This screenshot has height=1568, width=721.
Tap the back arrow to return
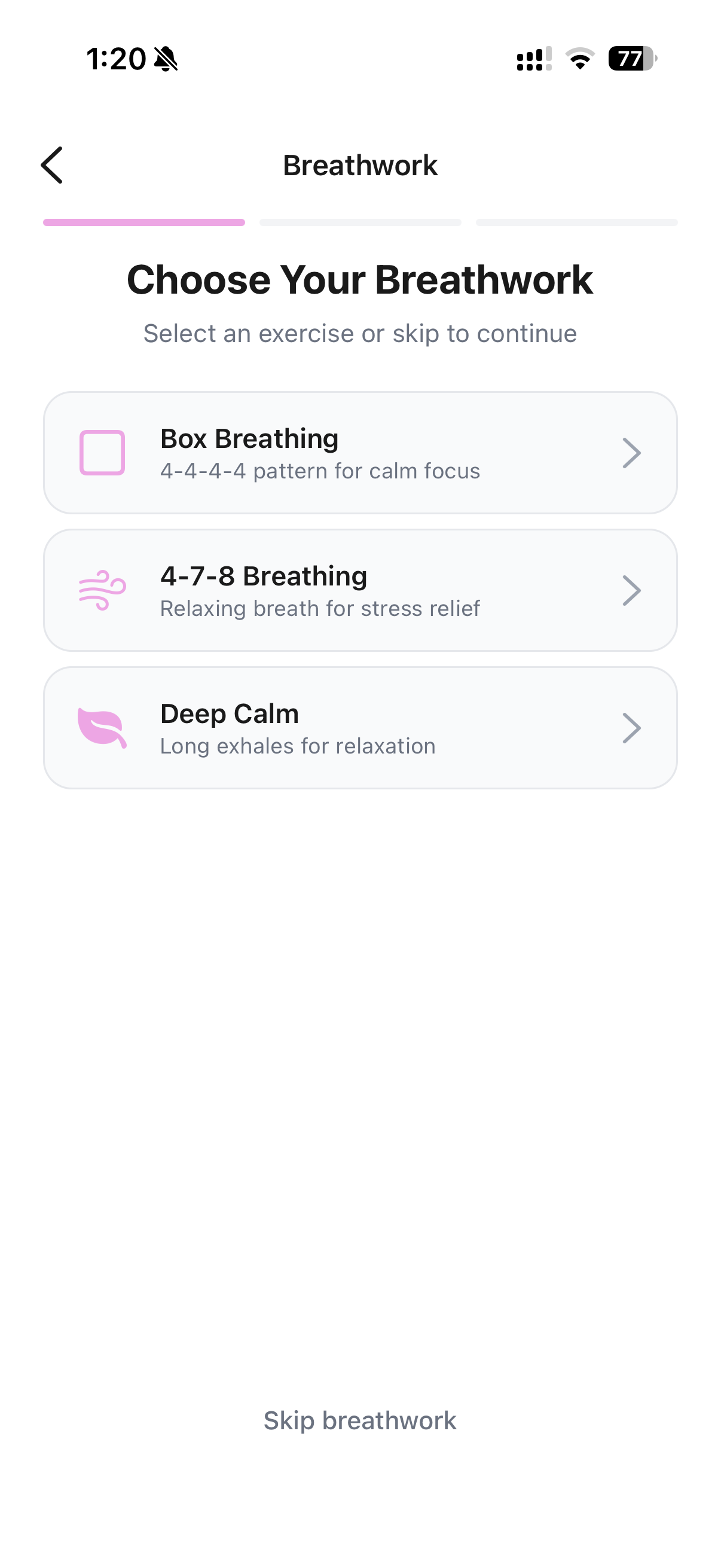[53, 165]
